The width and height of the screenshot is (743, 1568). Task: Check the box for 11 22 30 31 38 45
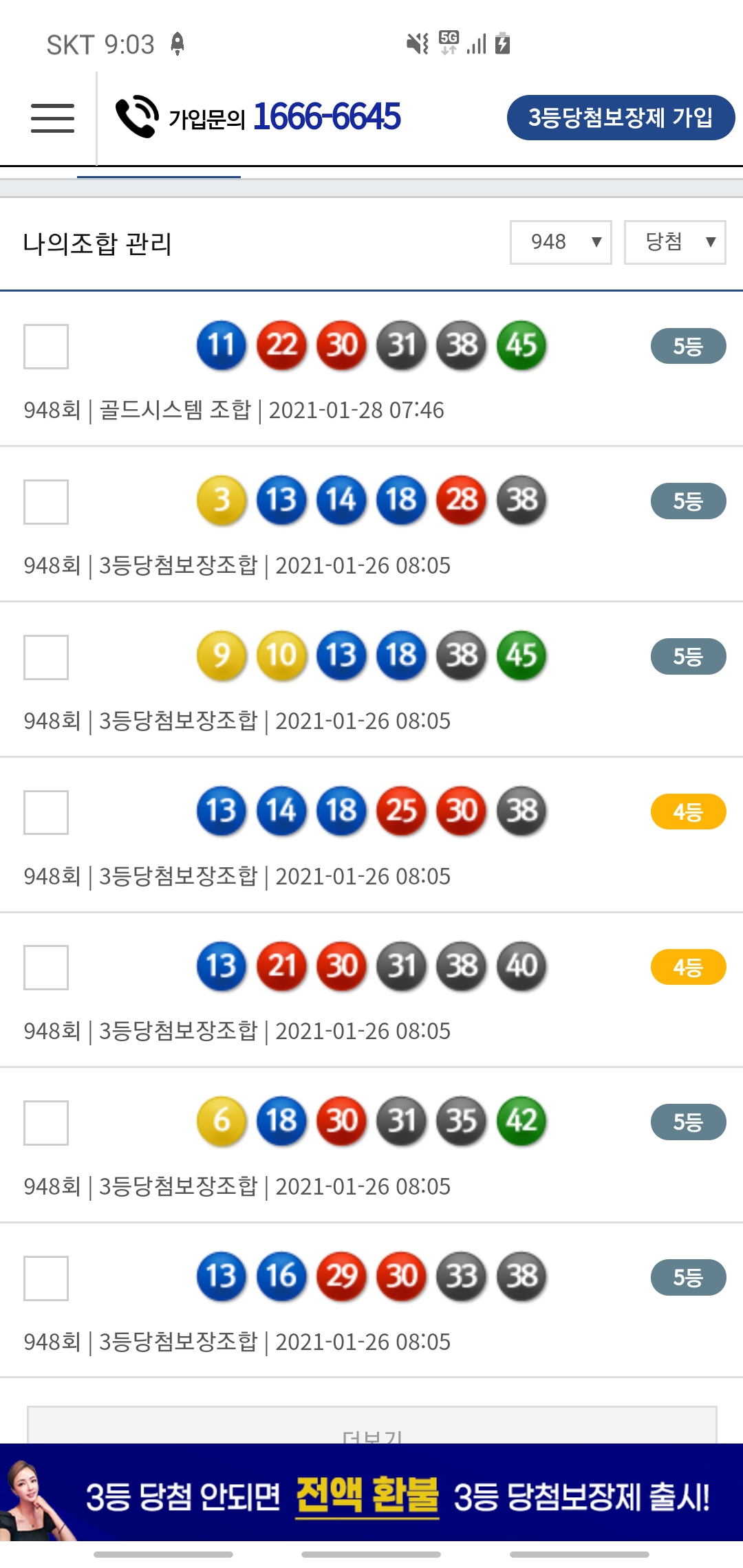[x=46, y=347]
